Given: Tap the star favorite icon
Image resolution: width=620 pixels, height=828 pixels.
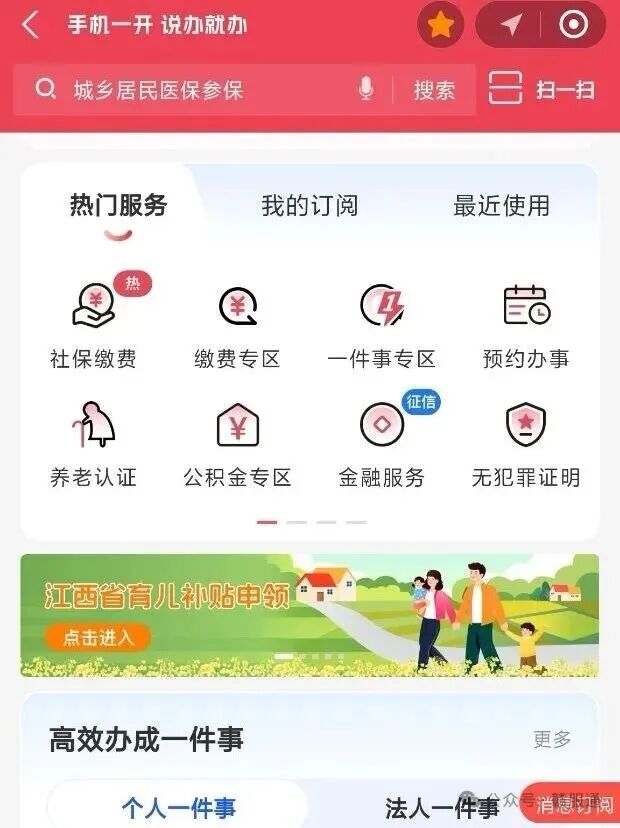Looking at the screenshot, I should coord(441,26).
